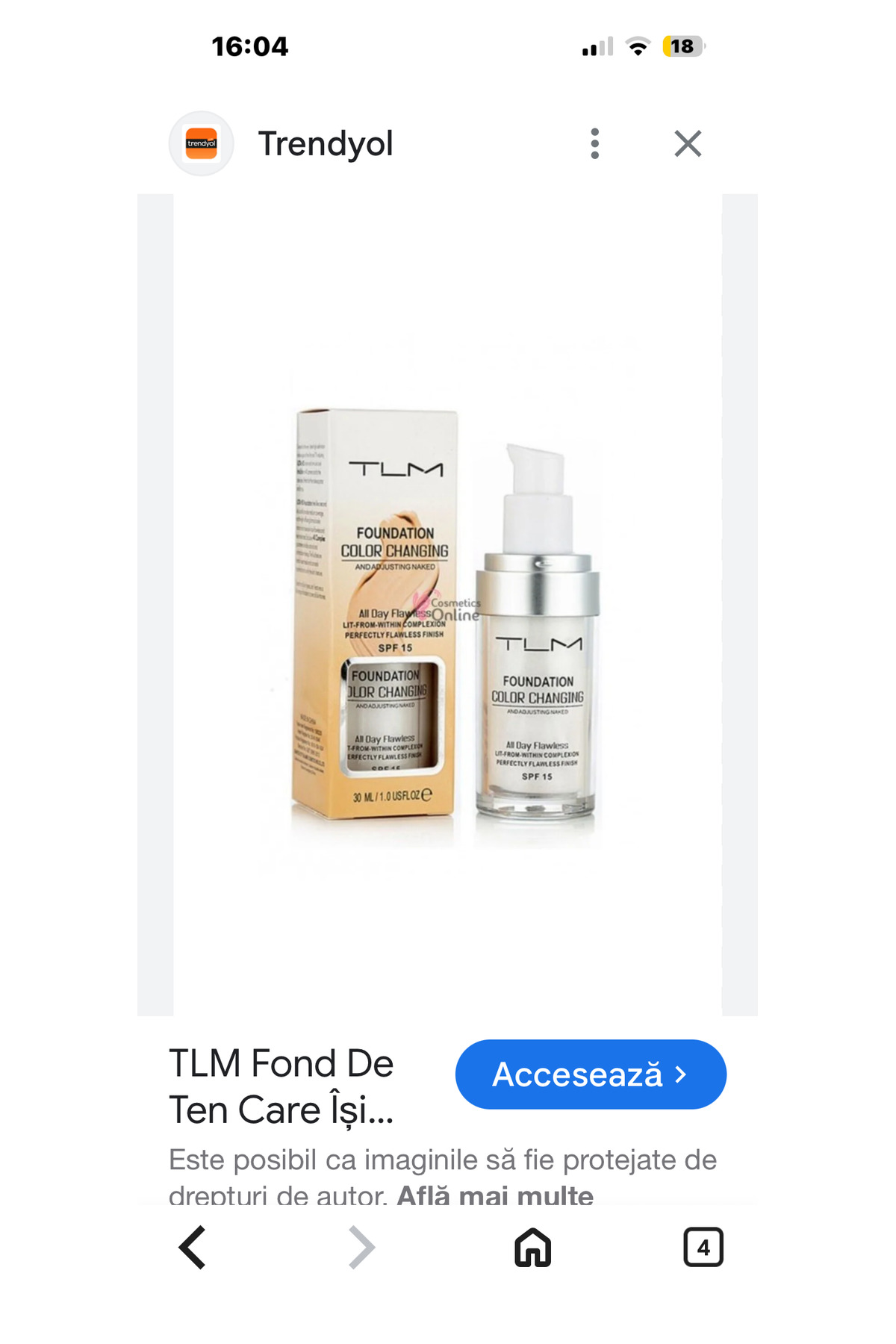Open the three-dot overflow menu
The height and width of the screenshot is (1344, 896).
pyautogui.click(x=594, y=143)
